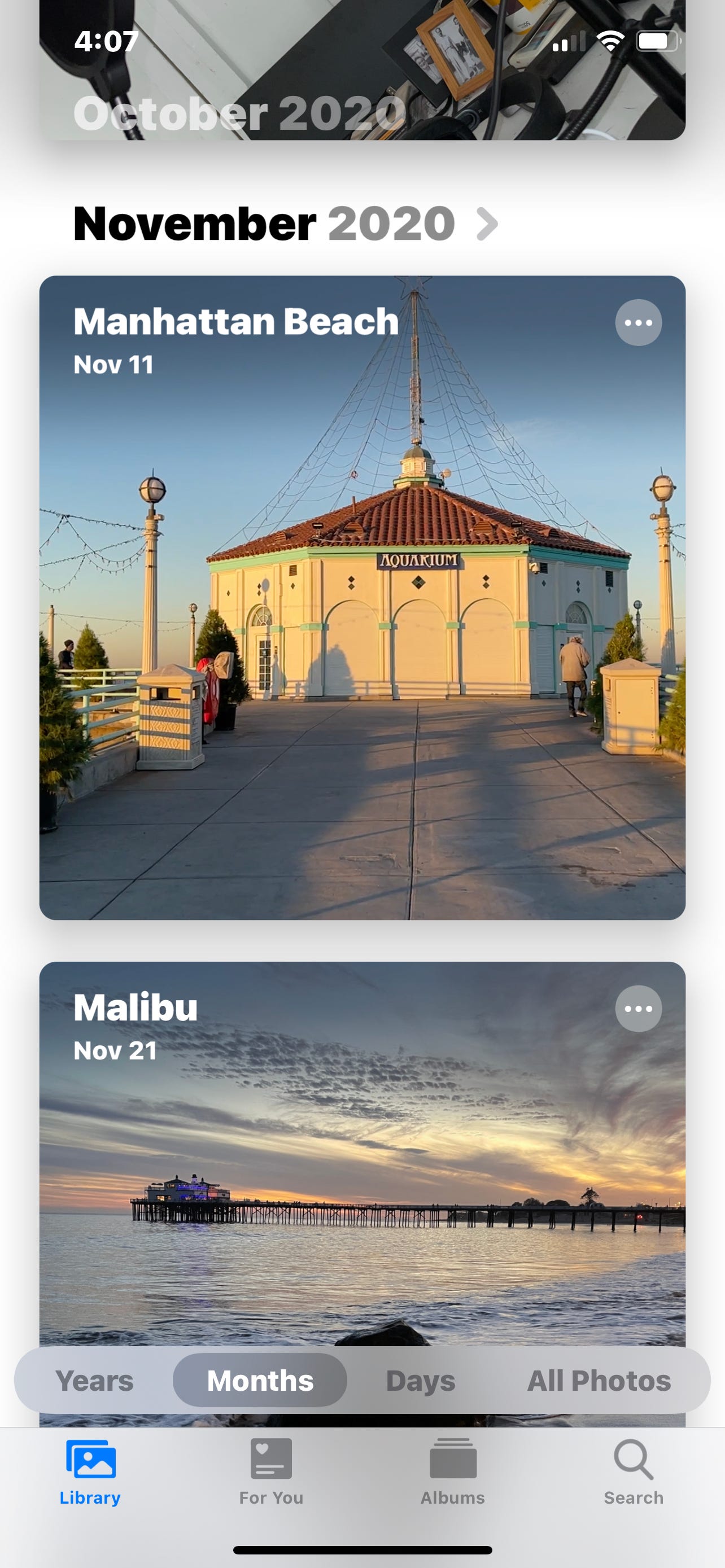Switch to the Years view
The width and height of the screenshot is (725, 1568).
click(x=94, y=1381)
